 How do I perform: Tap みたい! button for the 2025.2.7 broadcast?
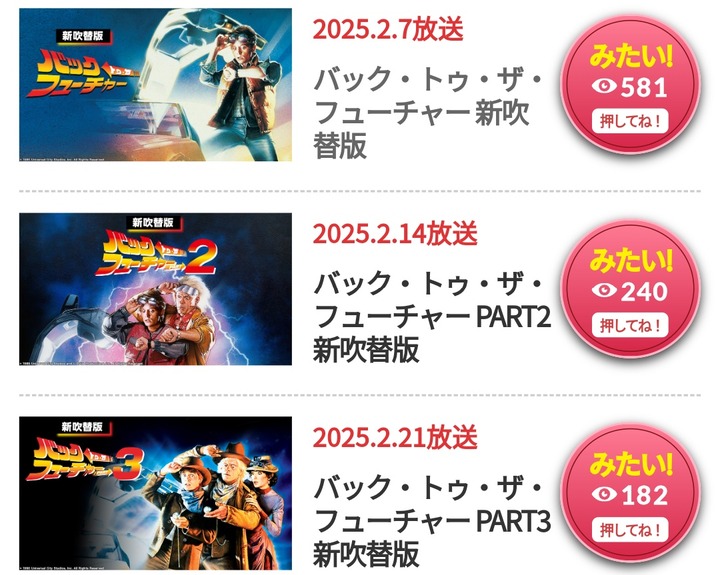point(630,87)
